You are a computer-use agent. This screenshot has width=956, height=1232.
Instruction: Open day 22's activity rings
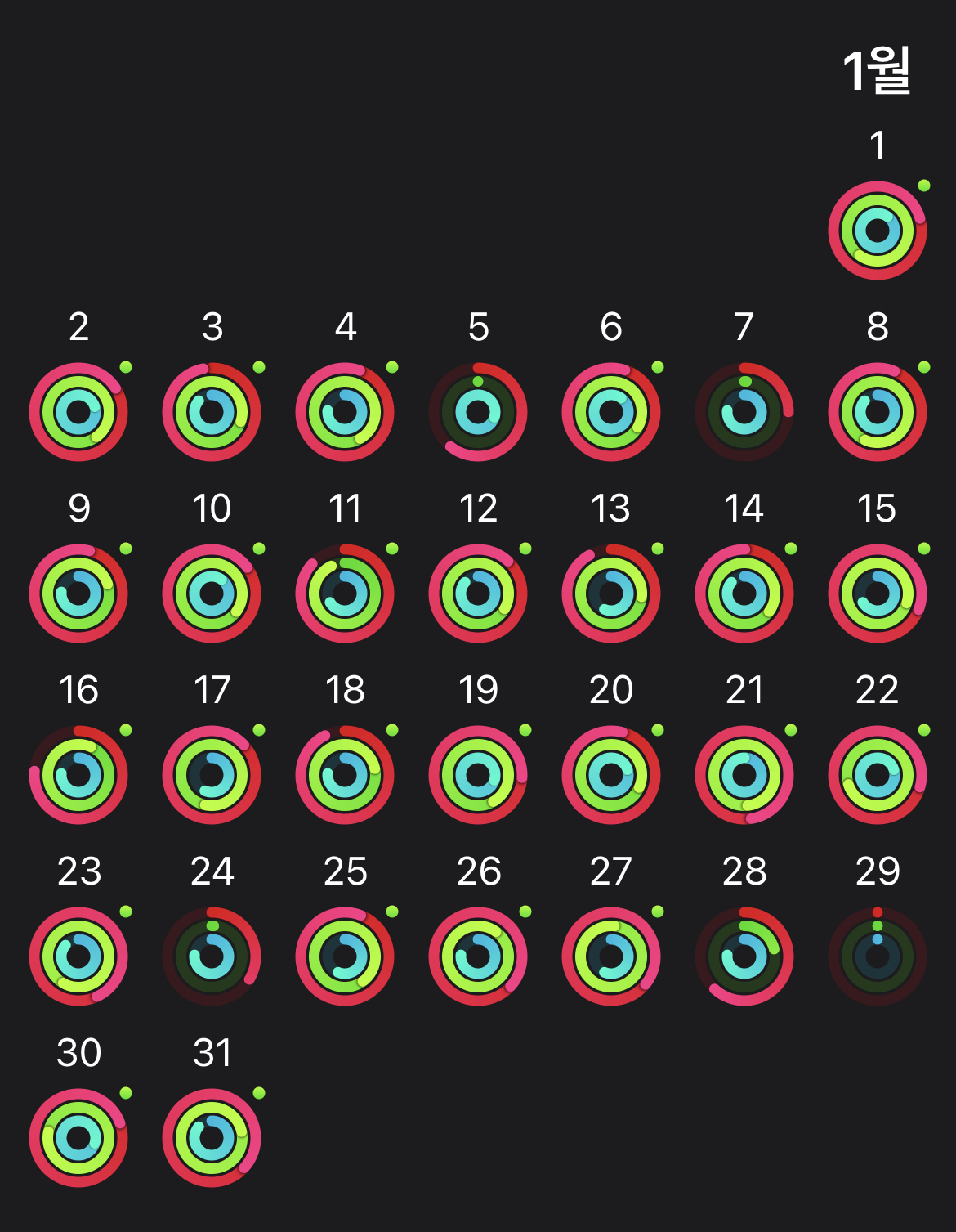(877, 775)
